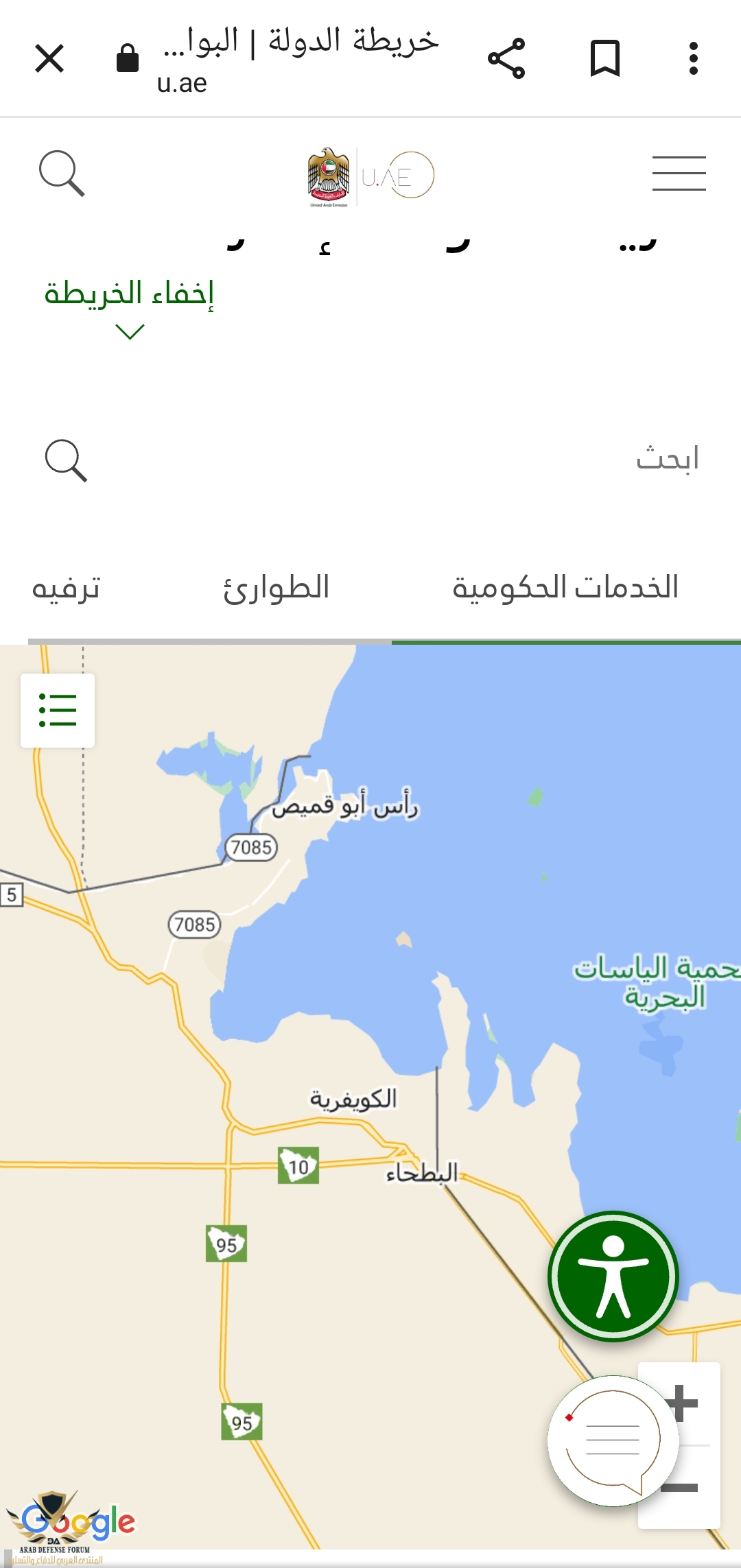
Task: Zoom out on the map
Action: (x=693, y=1488)
